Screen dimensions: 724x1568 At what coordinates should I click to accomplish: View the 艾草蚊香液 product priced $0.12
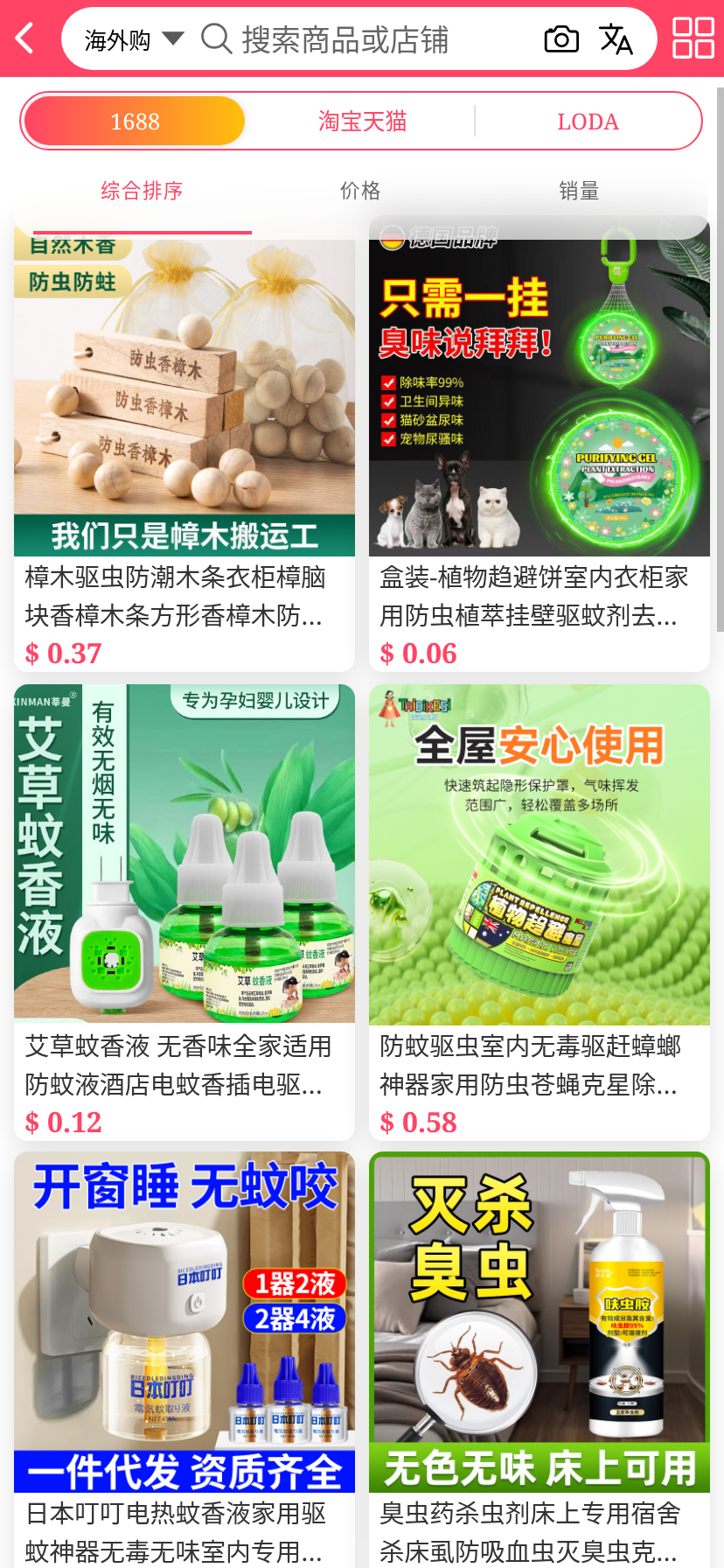click(184, 910)
